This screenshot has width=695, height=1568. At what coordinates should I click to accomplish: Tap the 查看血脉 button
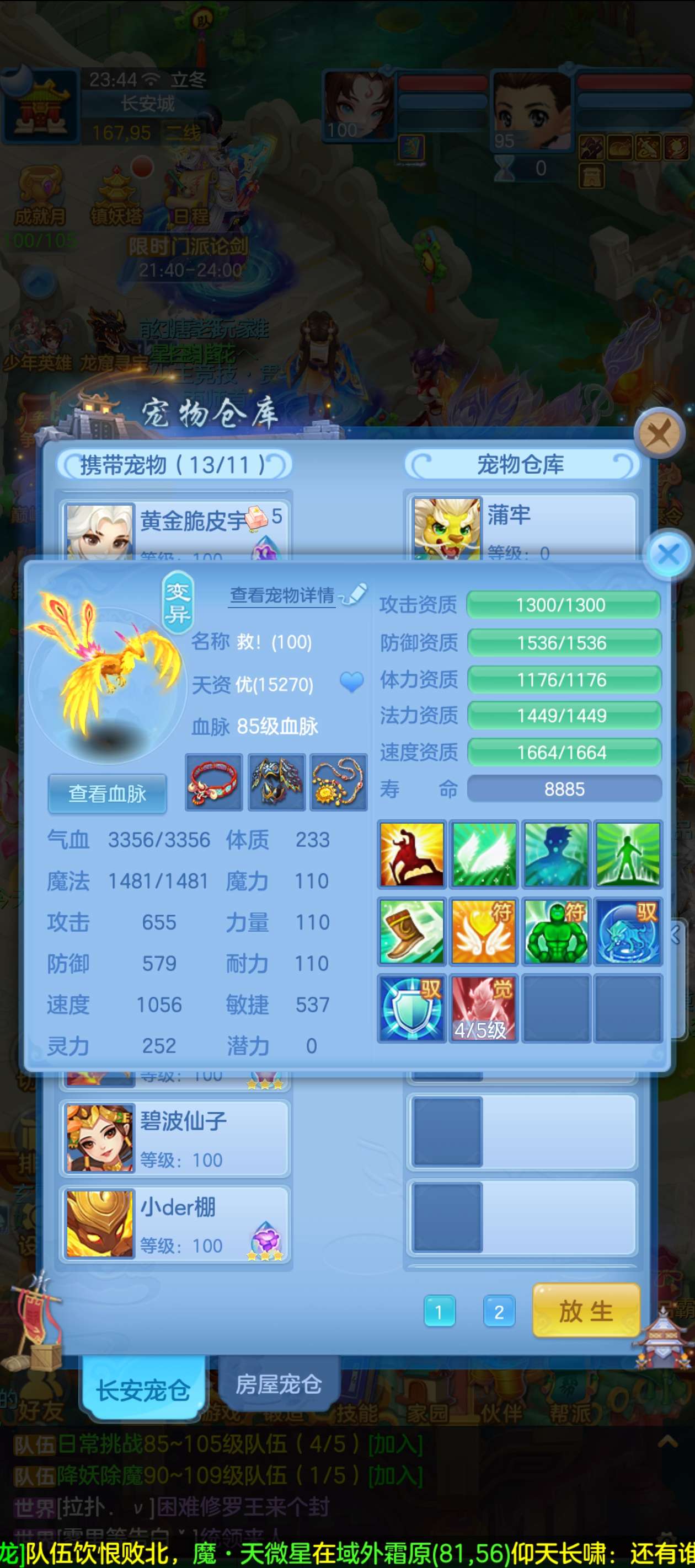(107, 793)
